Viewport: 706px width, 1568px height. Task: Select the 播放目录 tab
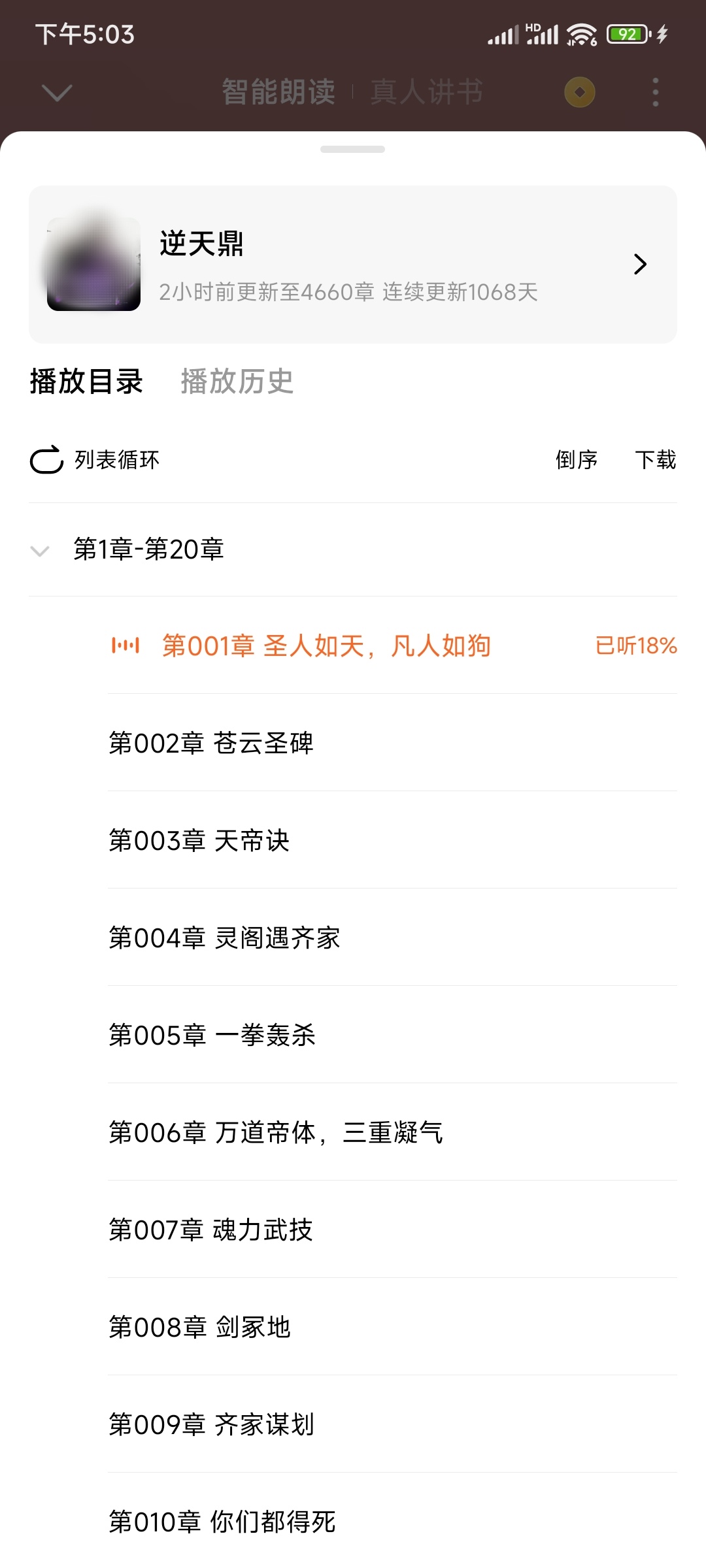(86, 382)
